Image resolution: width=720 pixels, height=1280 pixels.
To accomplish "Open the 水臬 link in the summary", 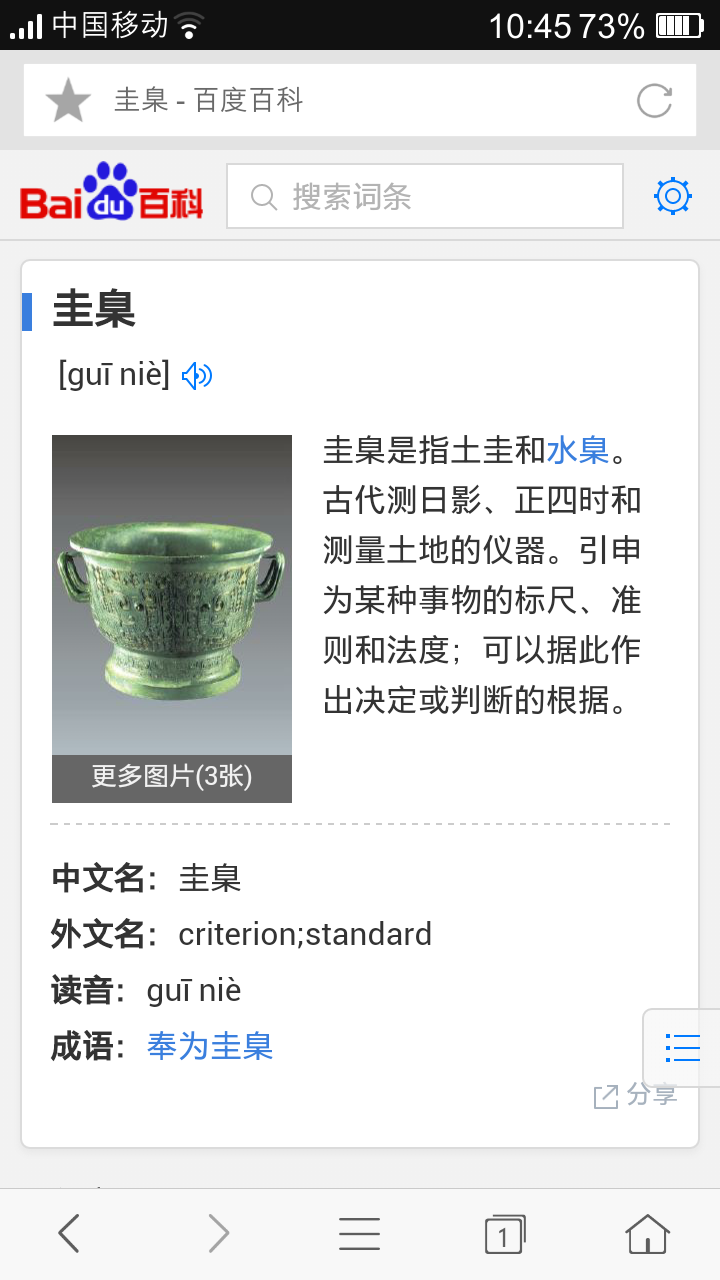I will (580, 450).
